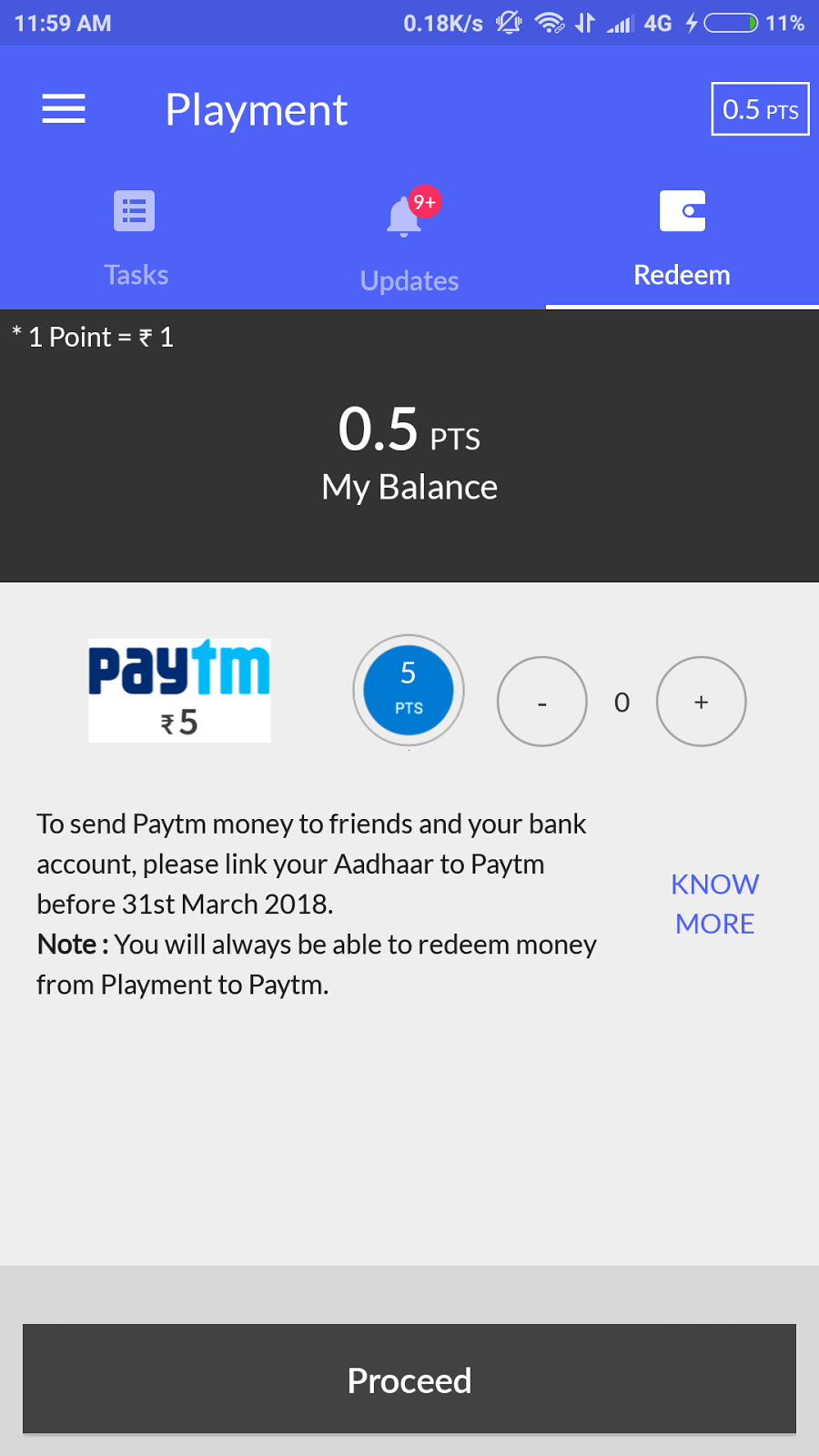Select the Paytm ₹5 redeem card

pos(178,690)
